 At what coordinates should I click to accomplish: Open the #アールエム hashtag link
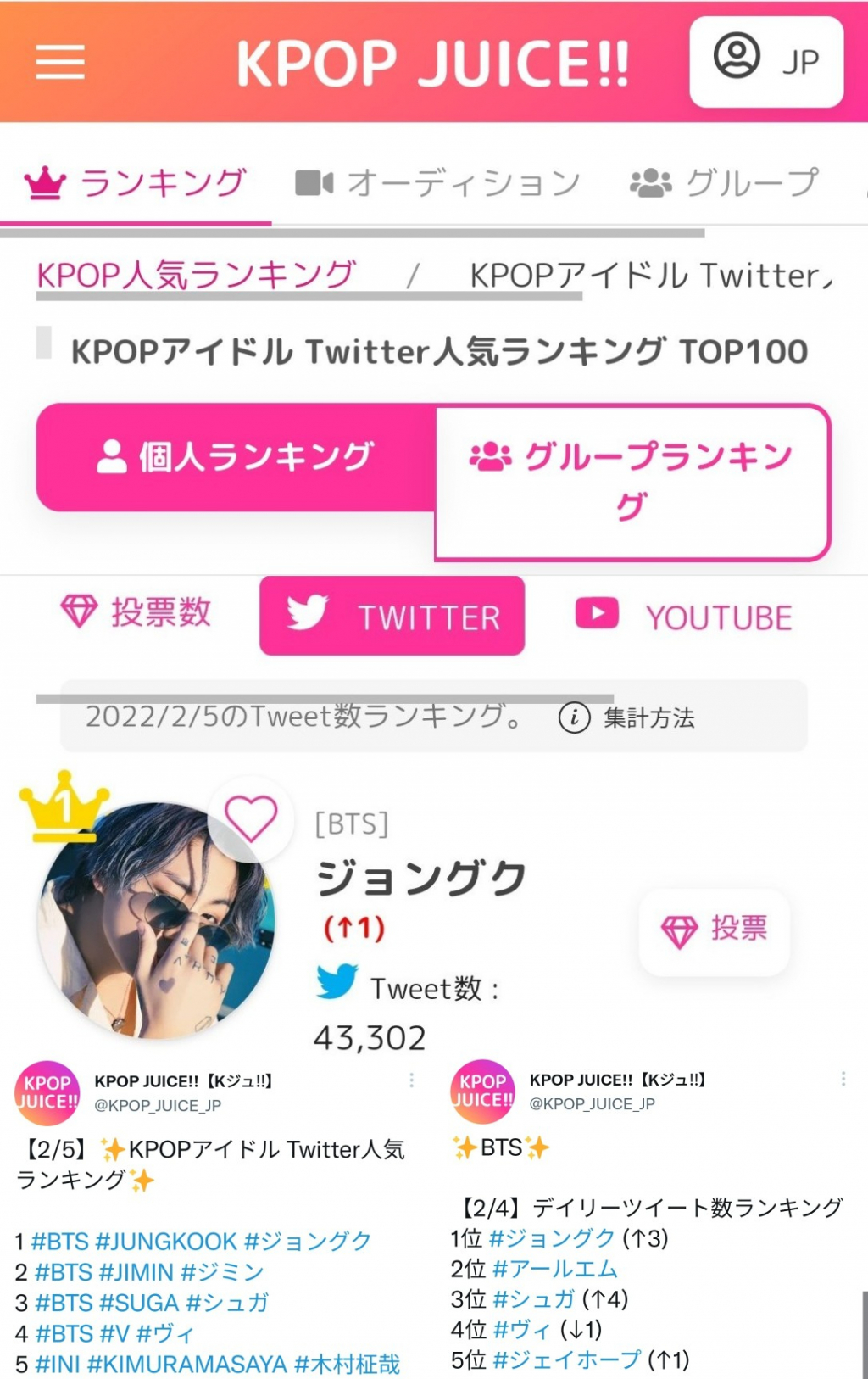[x=555, y=1268]
